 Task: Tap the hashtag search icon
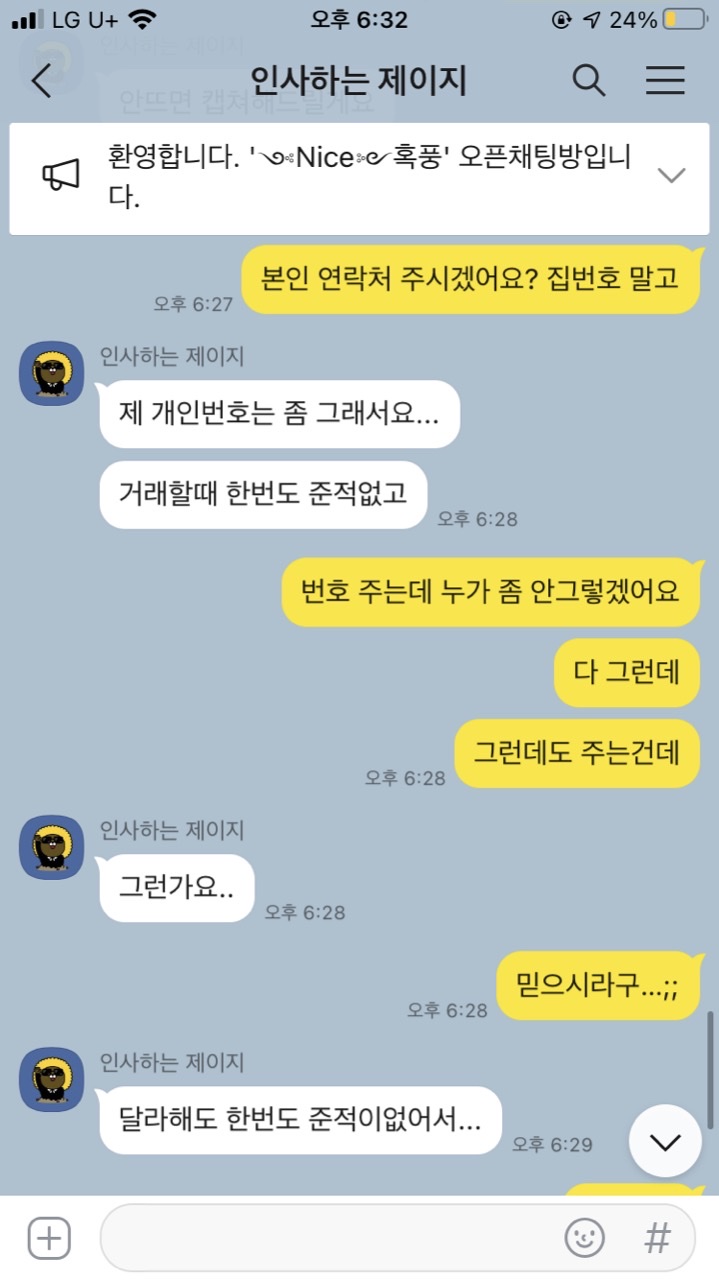[x=657, y=1238]
